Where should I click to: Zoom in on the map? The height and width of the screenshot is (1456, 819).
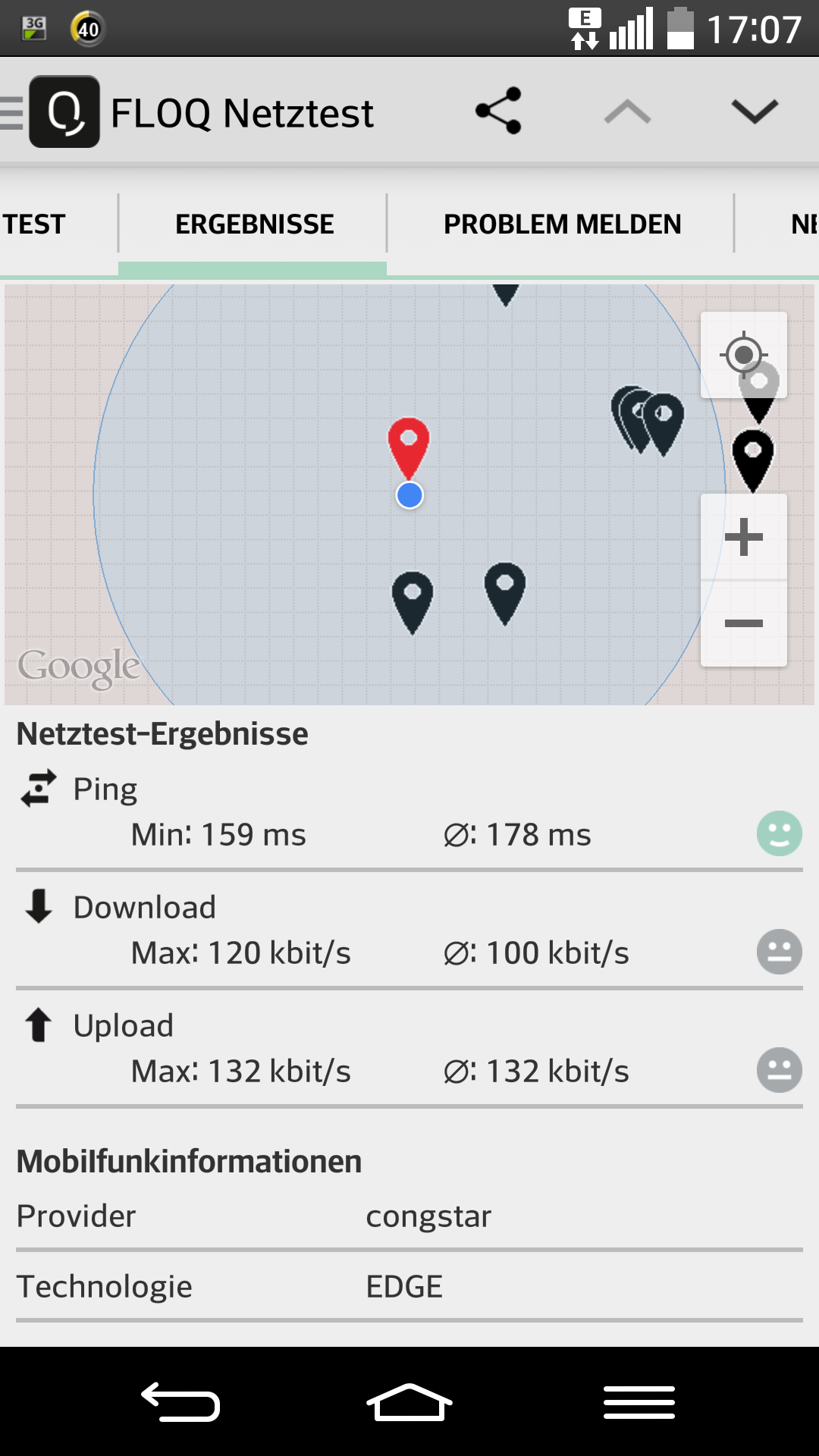click(x=743, y=537)
